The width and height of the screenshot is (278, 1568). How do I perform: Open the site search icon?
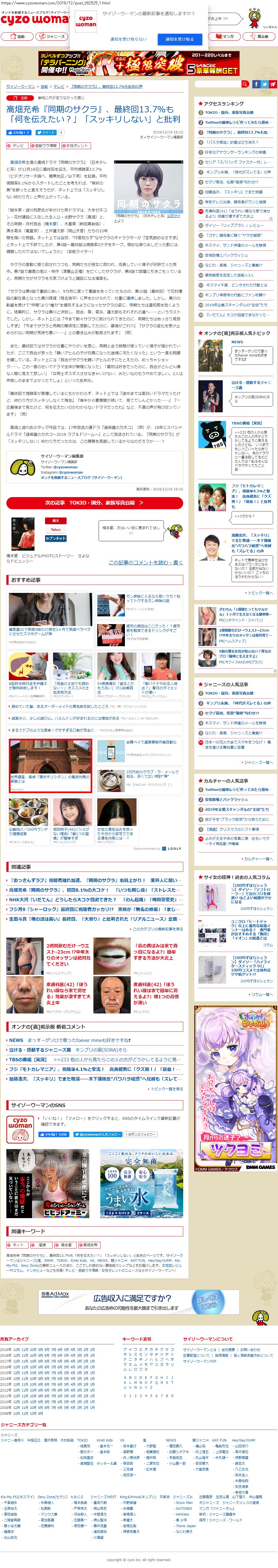[x=245, y=84]
